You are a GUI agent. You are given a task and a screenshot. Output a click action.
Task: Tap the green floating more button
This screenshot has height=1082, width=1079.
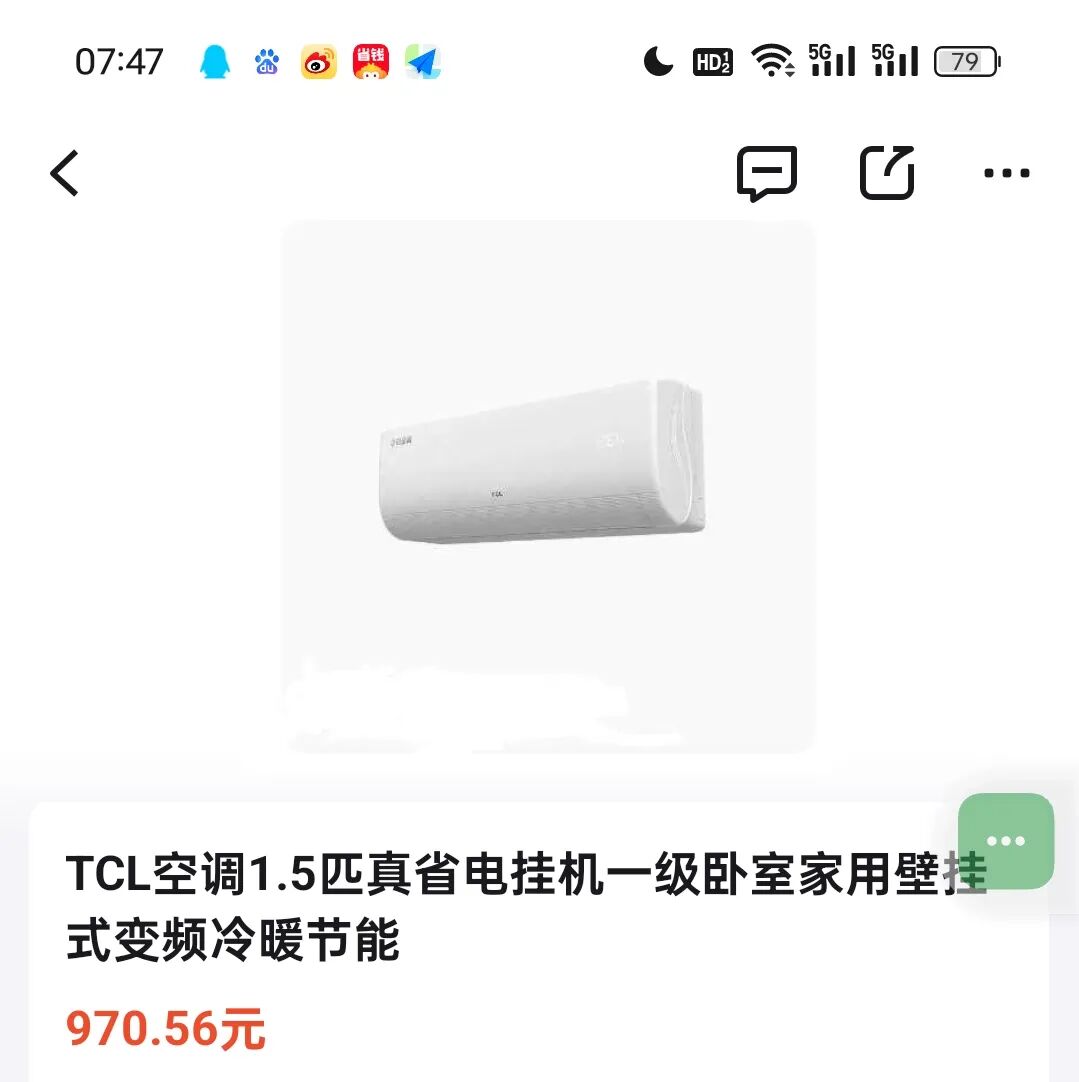click(x=1005, y=841)
